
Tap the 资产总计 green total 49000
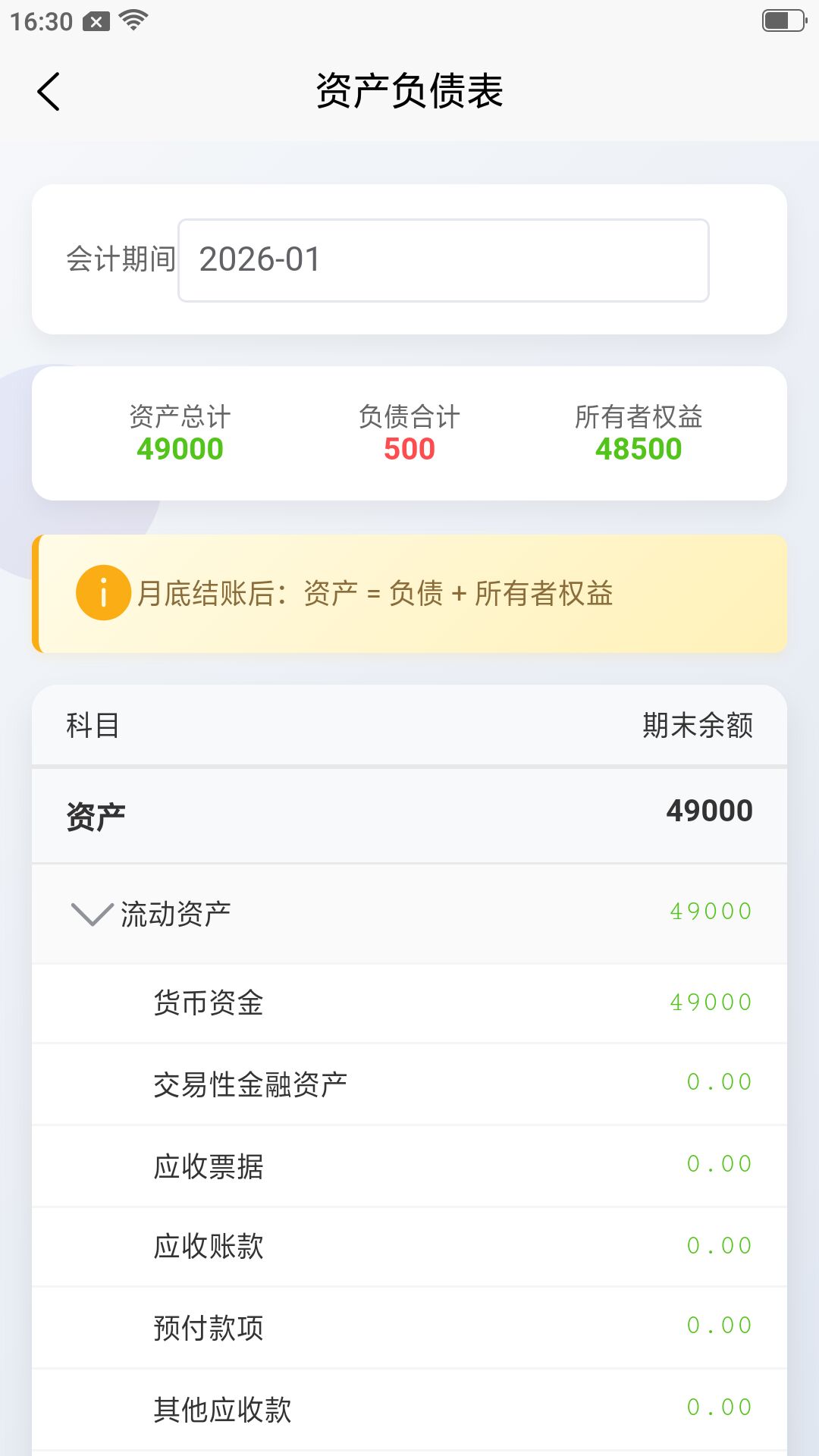[x=180, y=448]
